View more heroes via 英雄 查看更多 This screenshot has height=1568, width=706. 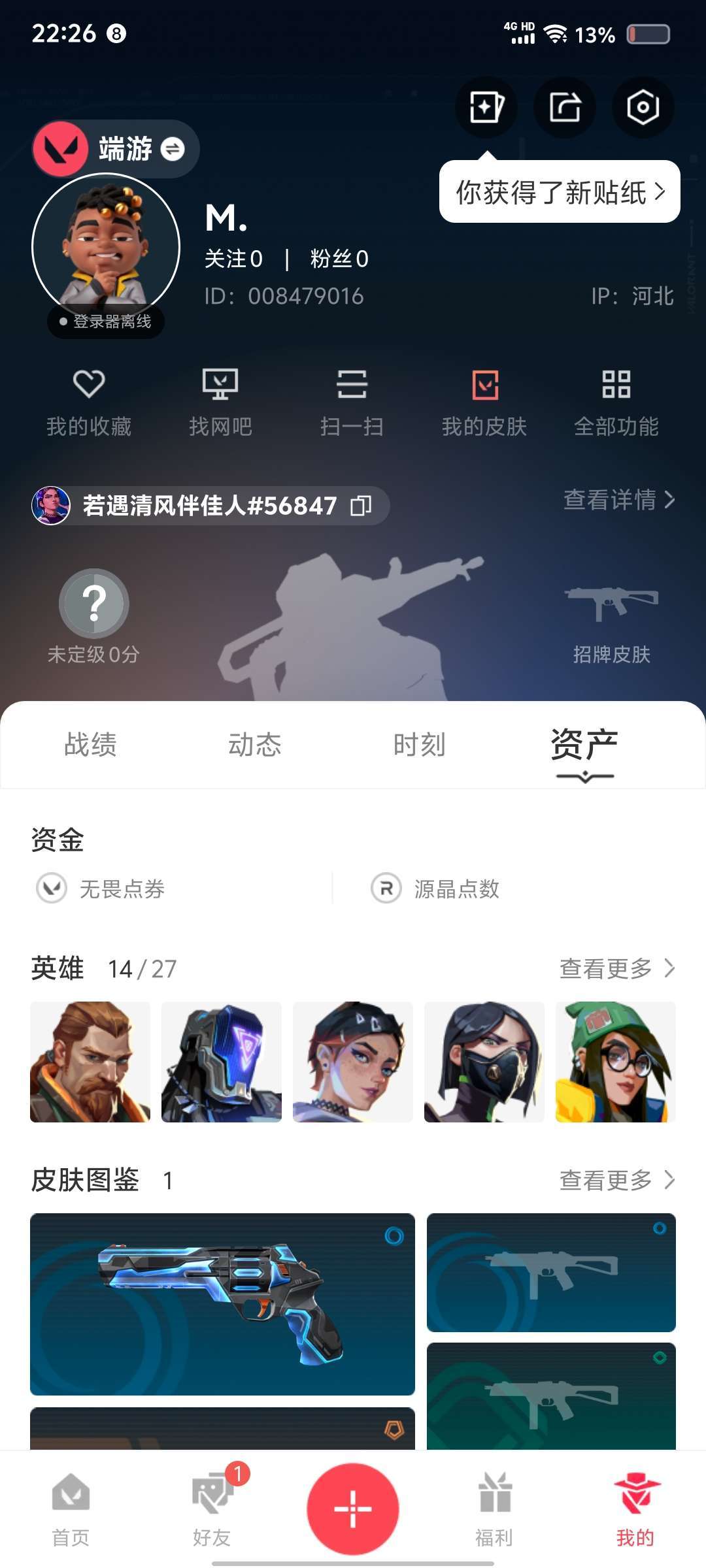[x=617, y=968]
